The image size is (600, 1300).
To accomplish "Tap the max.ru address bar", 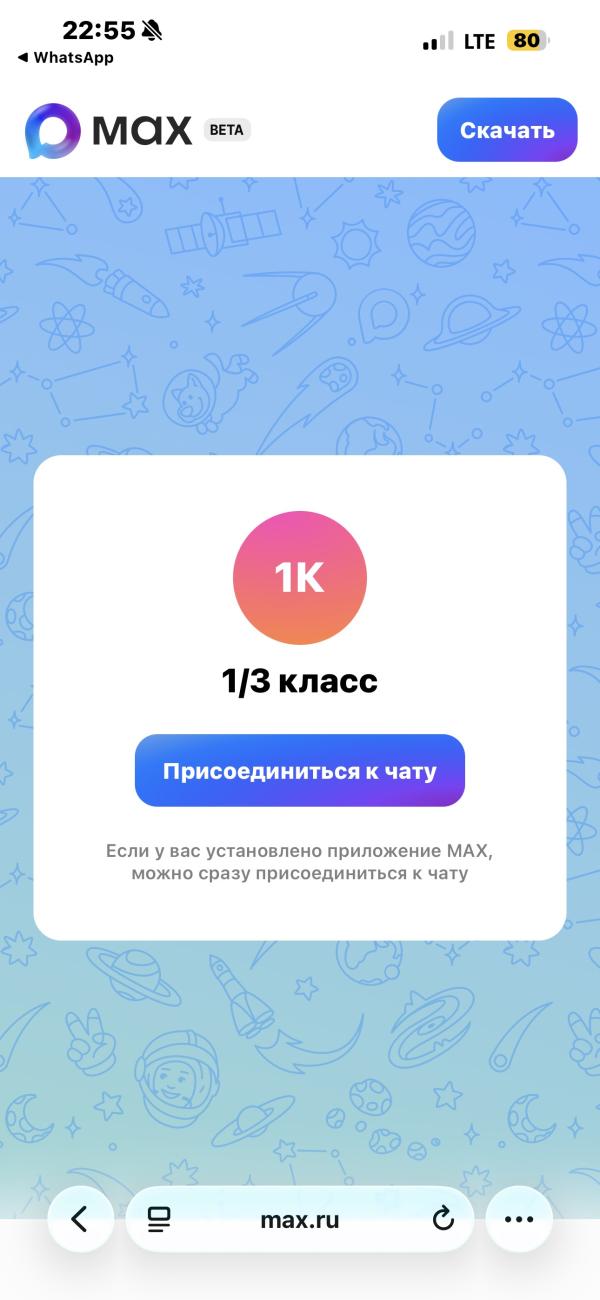I will (x=300, y=1219).
